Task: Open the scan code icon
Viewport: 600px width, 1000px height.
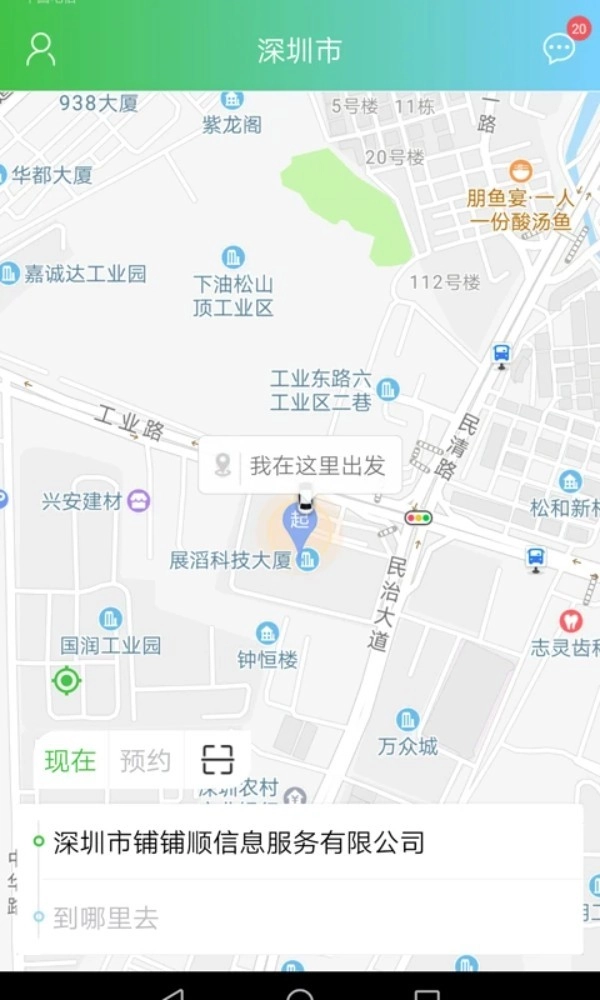Action: [x=217, y=760]
